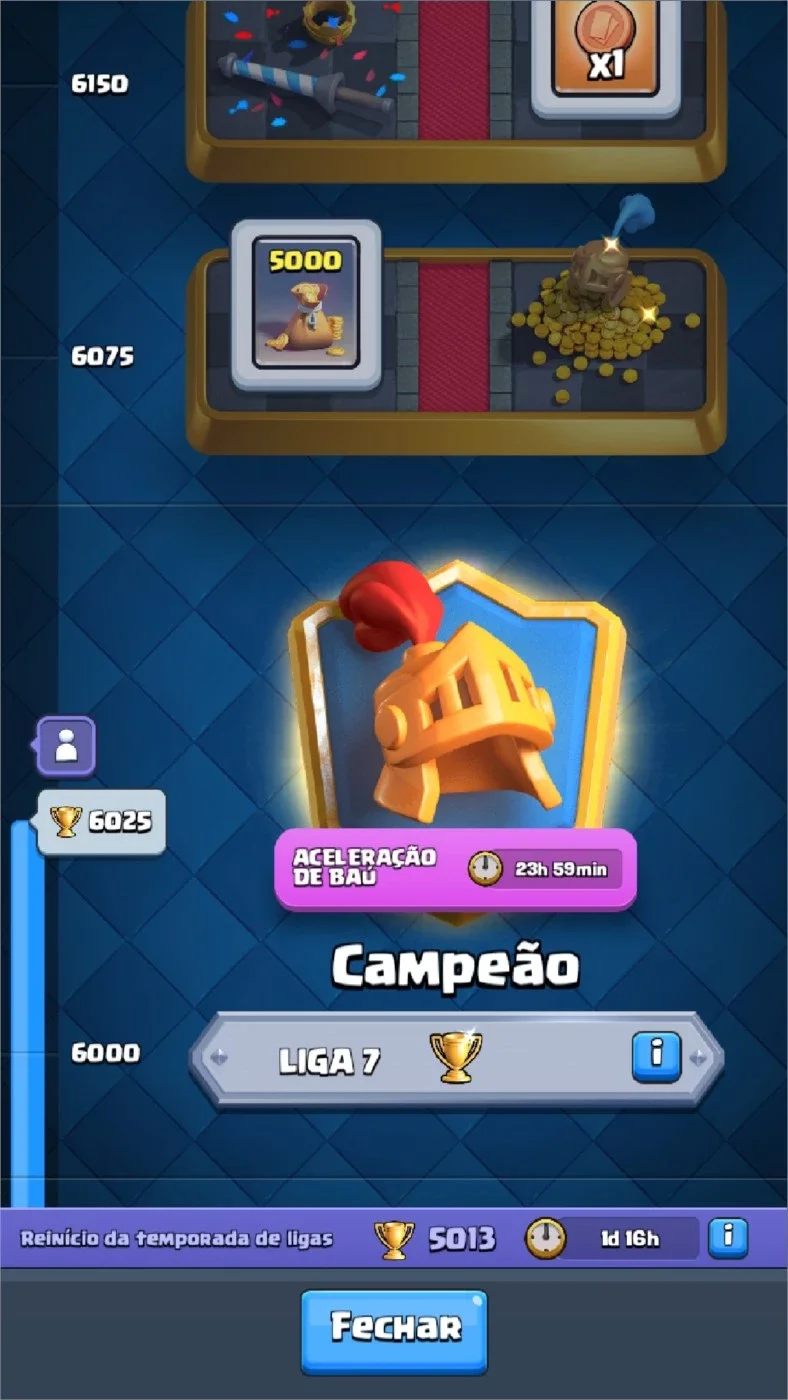Tap the 5000 gold reward card
The height and width of the screenshot is (1400, 788).
[306, 304]
